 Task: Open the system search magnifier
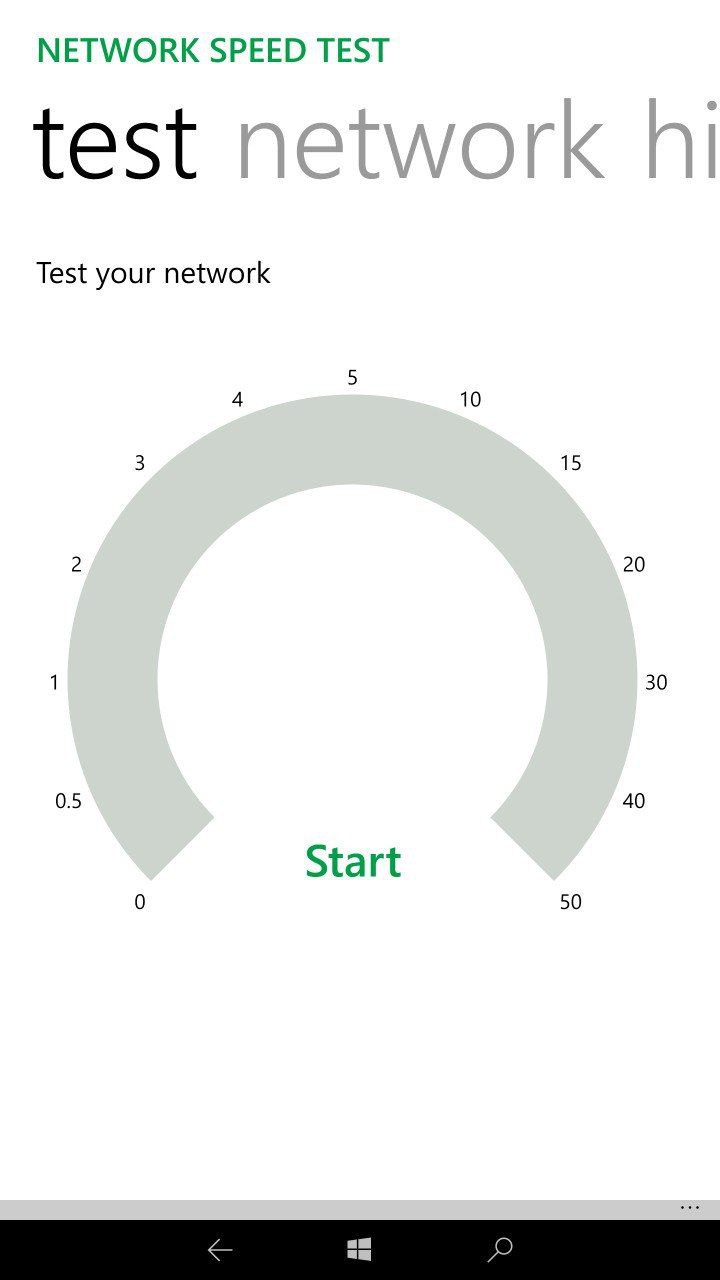(499, 1249)
